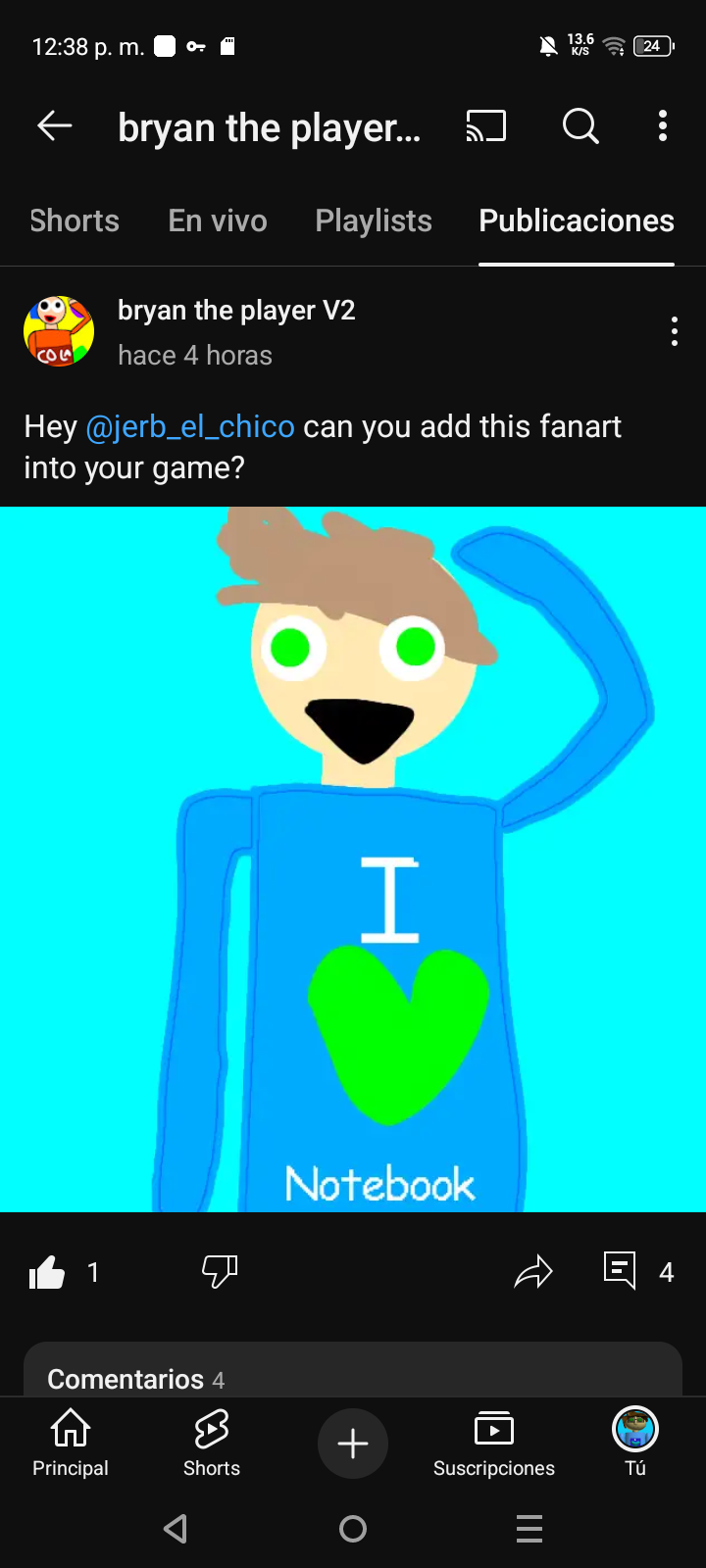Open the channel overflow menu
706x1568 pixels.
[663, 125]
